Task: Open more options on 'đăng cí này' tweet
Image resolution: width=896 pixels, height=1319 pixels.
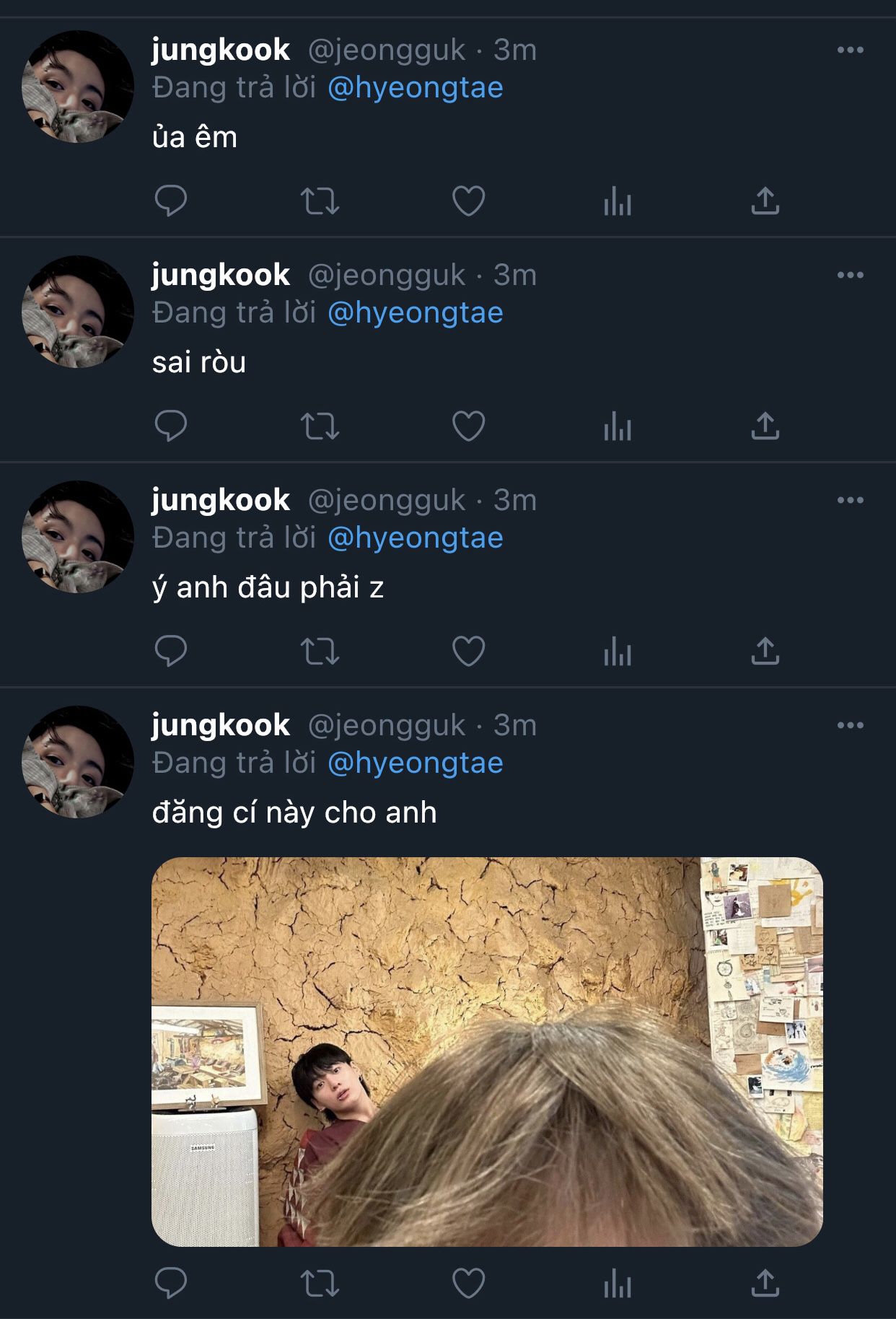Action: [x=850, y=725]
